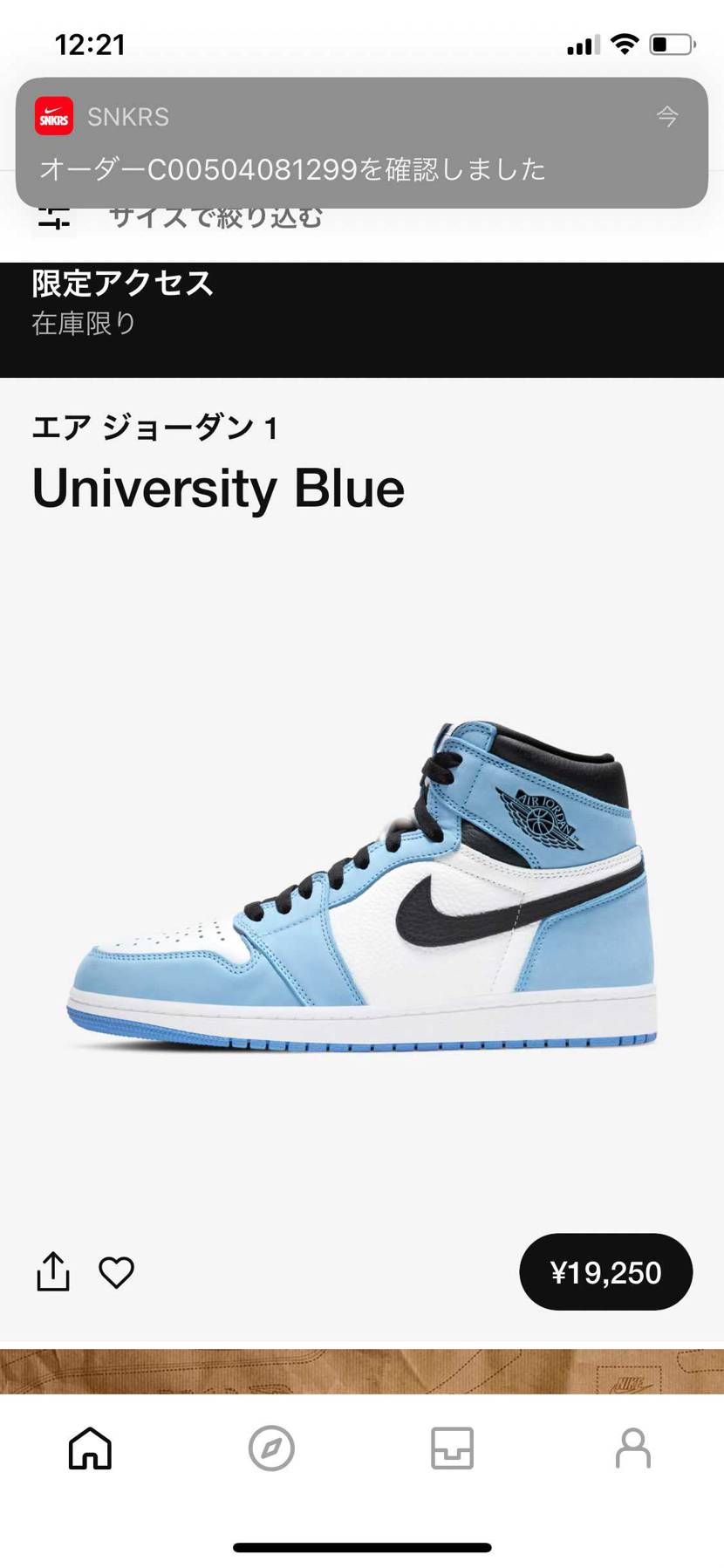Viewport: 724px width, 1568px height.
Task: Switch to the Home tab
Action: click(91, 1448)
